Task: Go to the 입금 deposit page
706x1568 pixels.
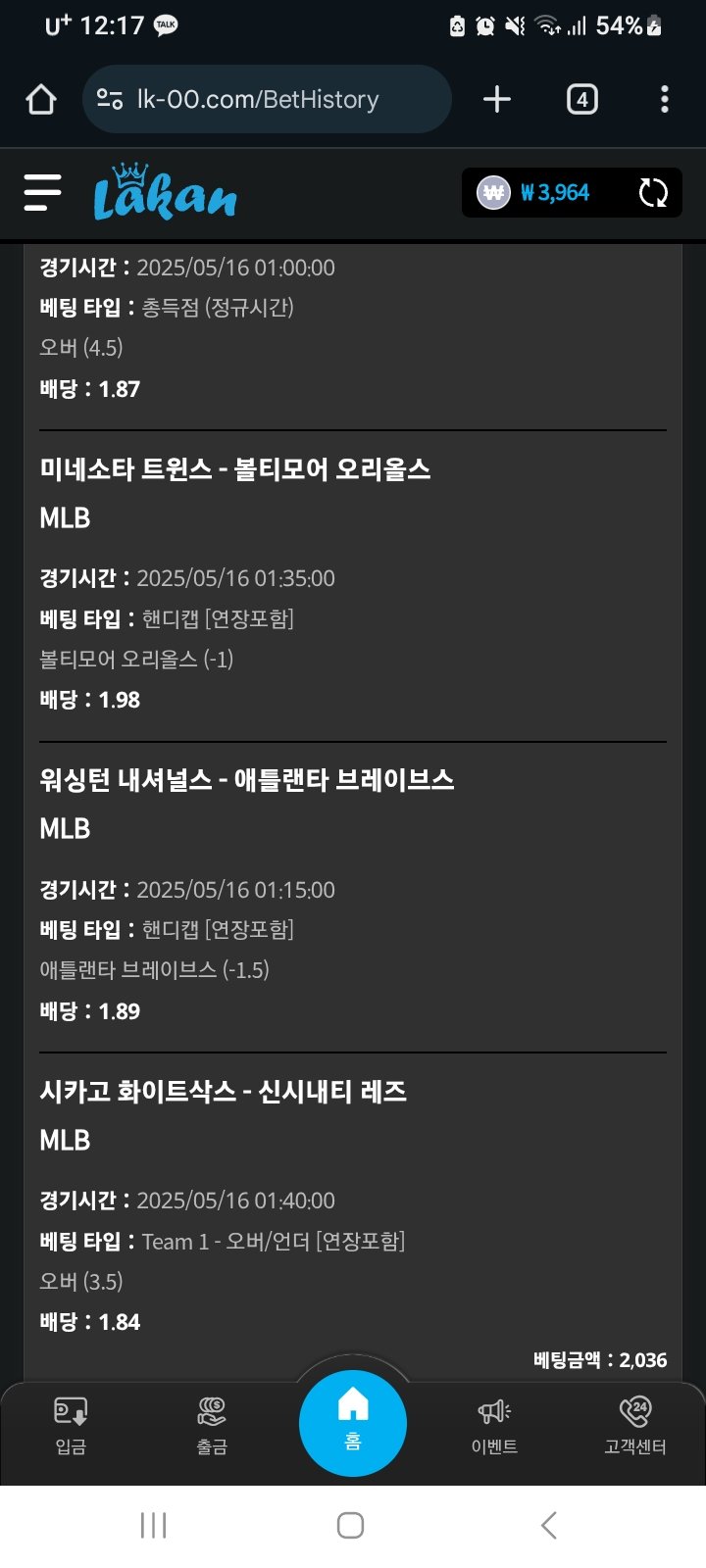Action: click(71, 1426)
